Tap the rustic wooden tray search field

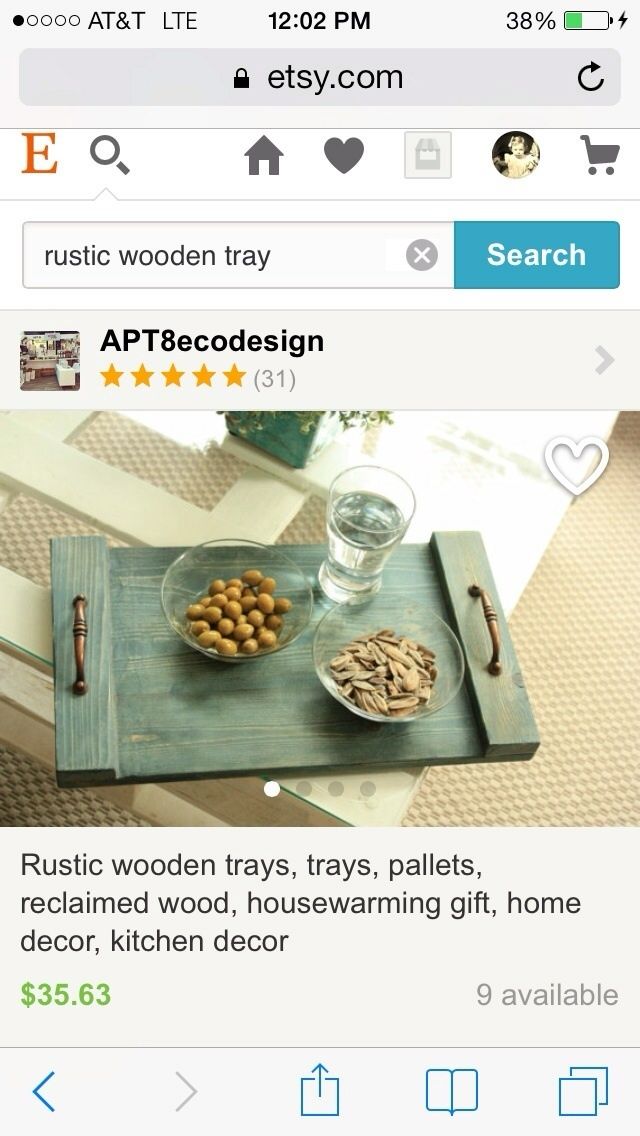tap(210, 256)
